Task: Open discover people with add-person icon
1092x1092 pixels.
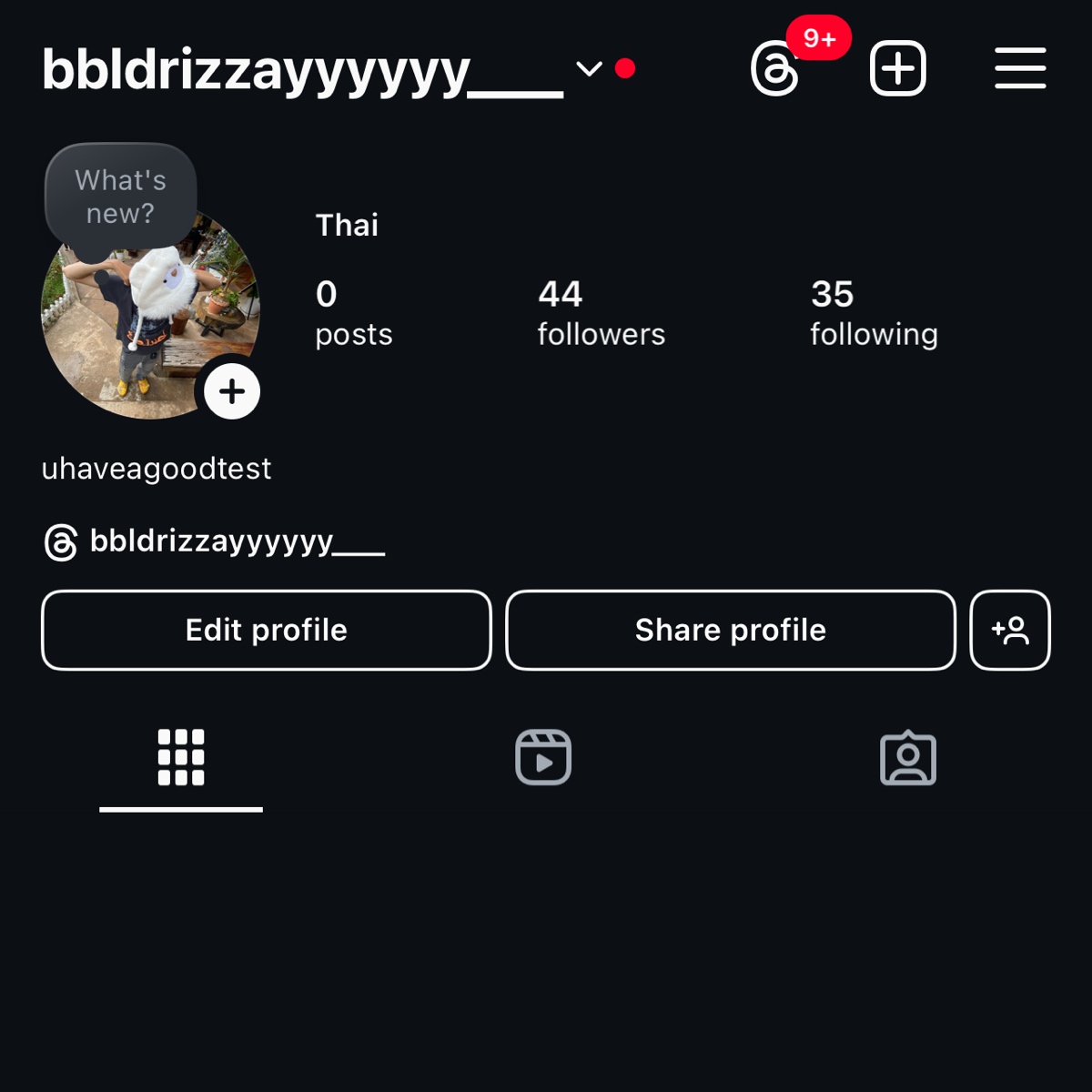Action: click(1010, 630)
